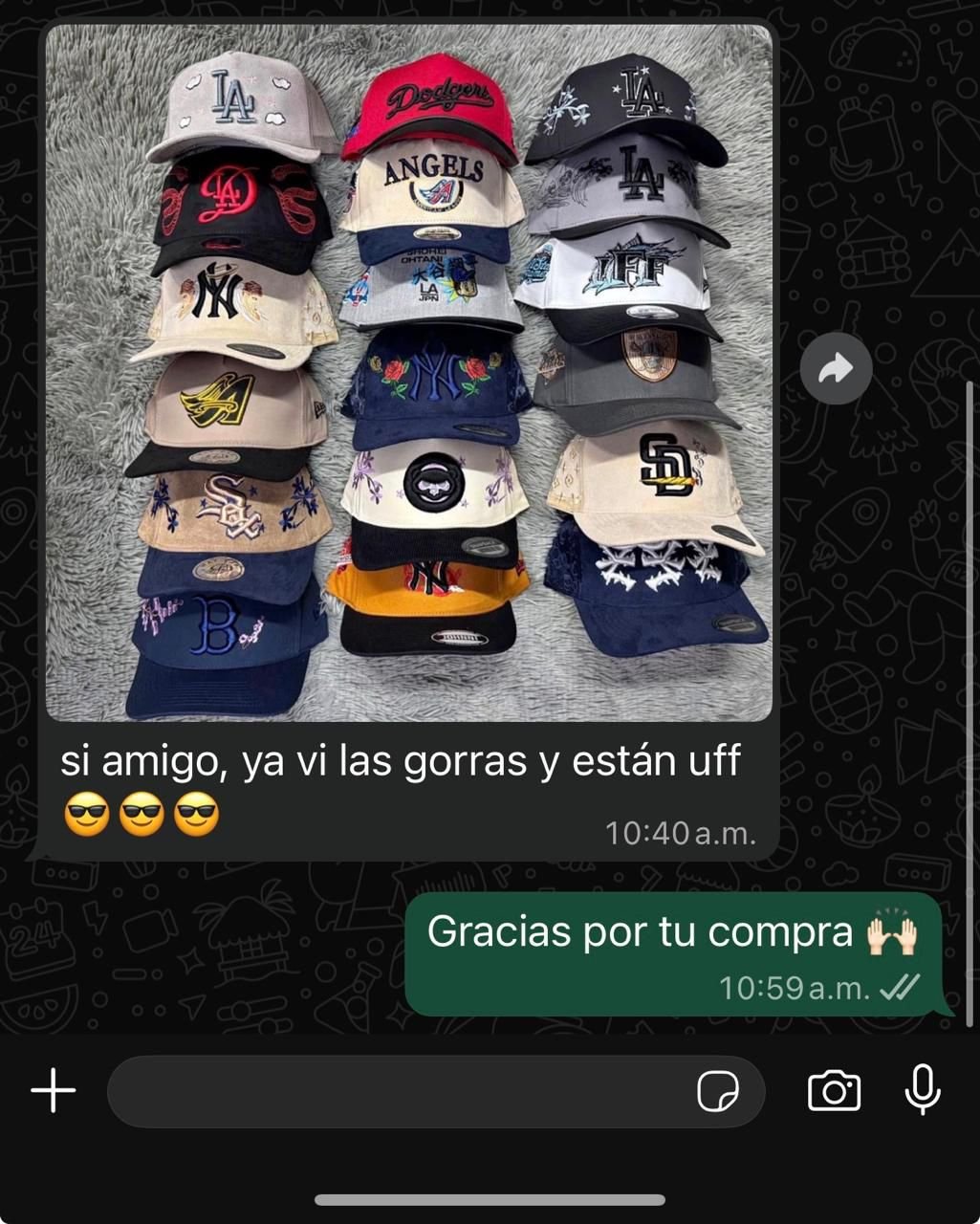Viewport: 980px width, 1224px height.
Task: Tap the sunglasses emoji in the received message
Action: (x=88, y=814)
